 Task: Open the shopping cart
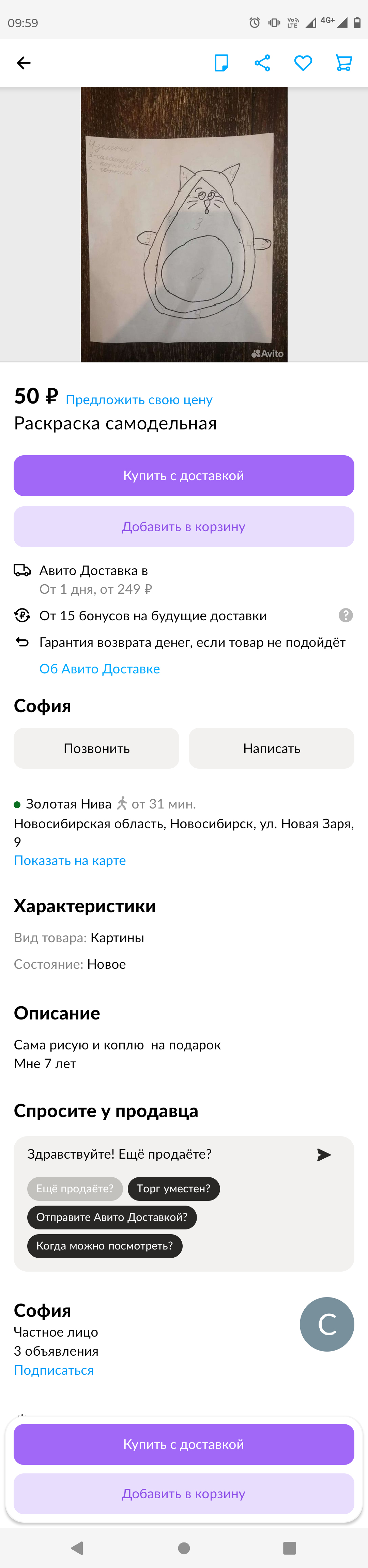pos(343,63)
